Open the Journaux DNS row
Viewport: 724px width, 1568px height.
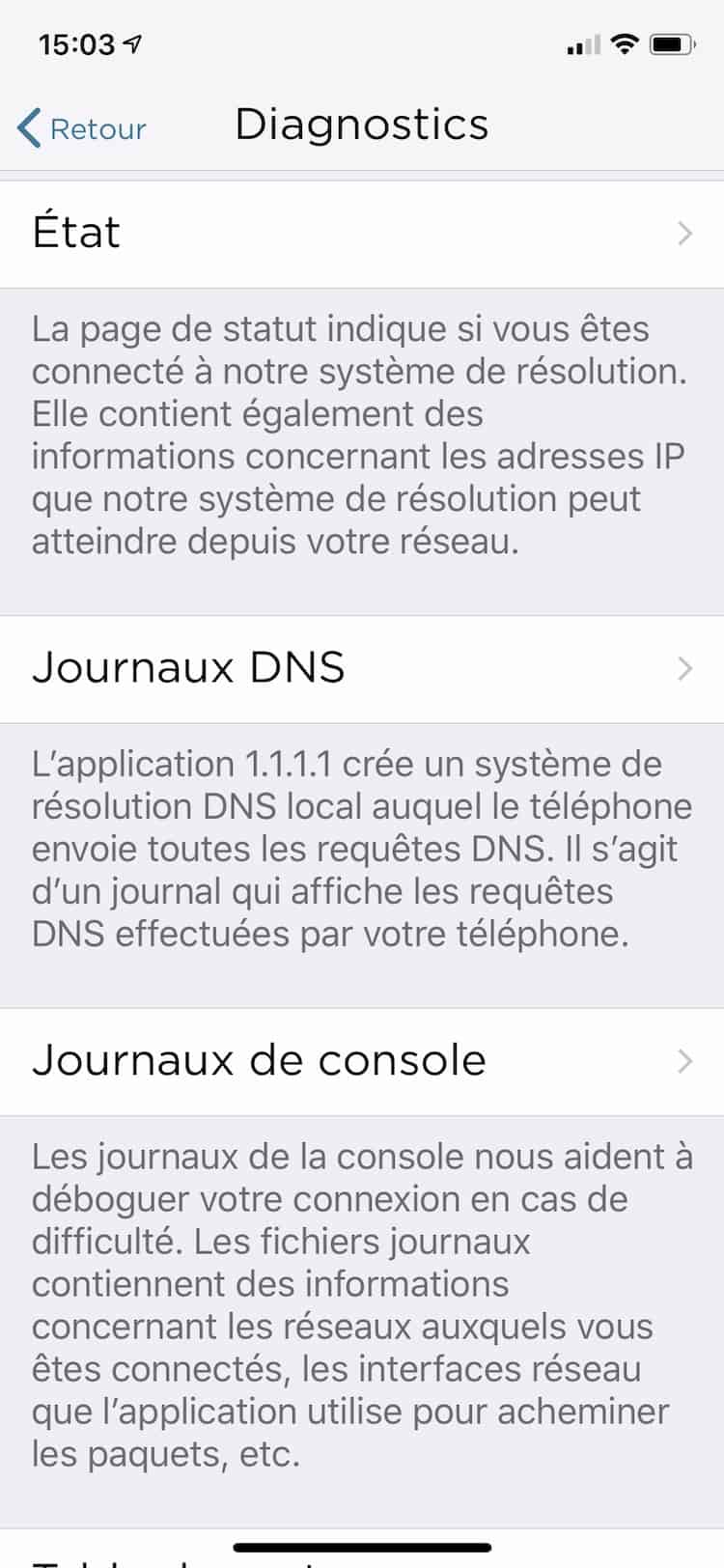362,668
